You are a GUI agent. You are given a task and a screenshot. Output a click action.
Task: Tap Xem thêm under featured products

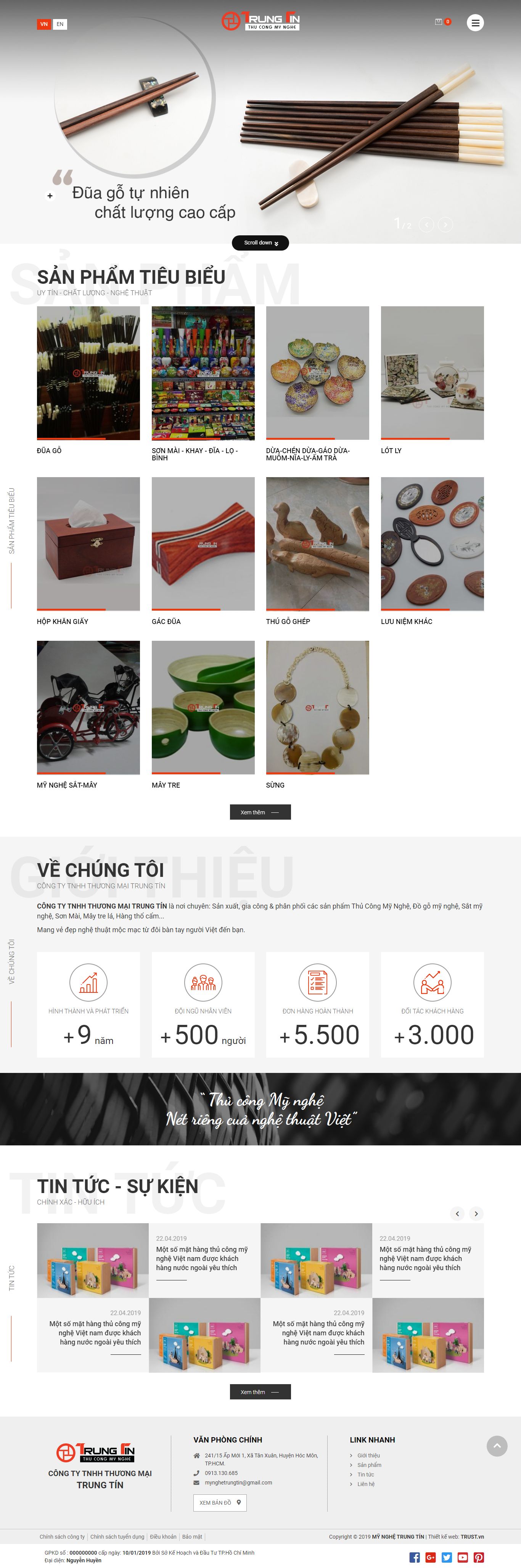click(260, 813)
